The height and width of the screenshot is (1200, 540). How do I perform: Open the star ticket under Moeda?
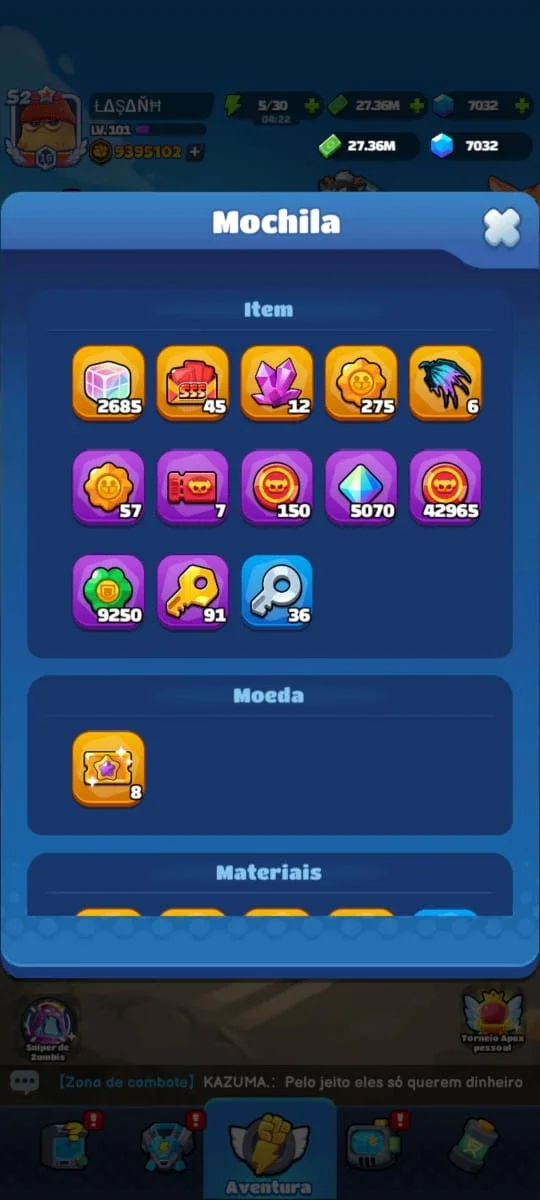(108, 768)
